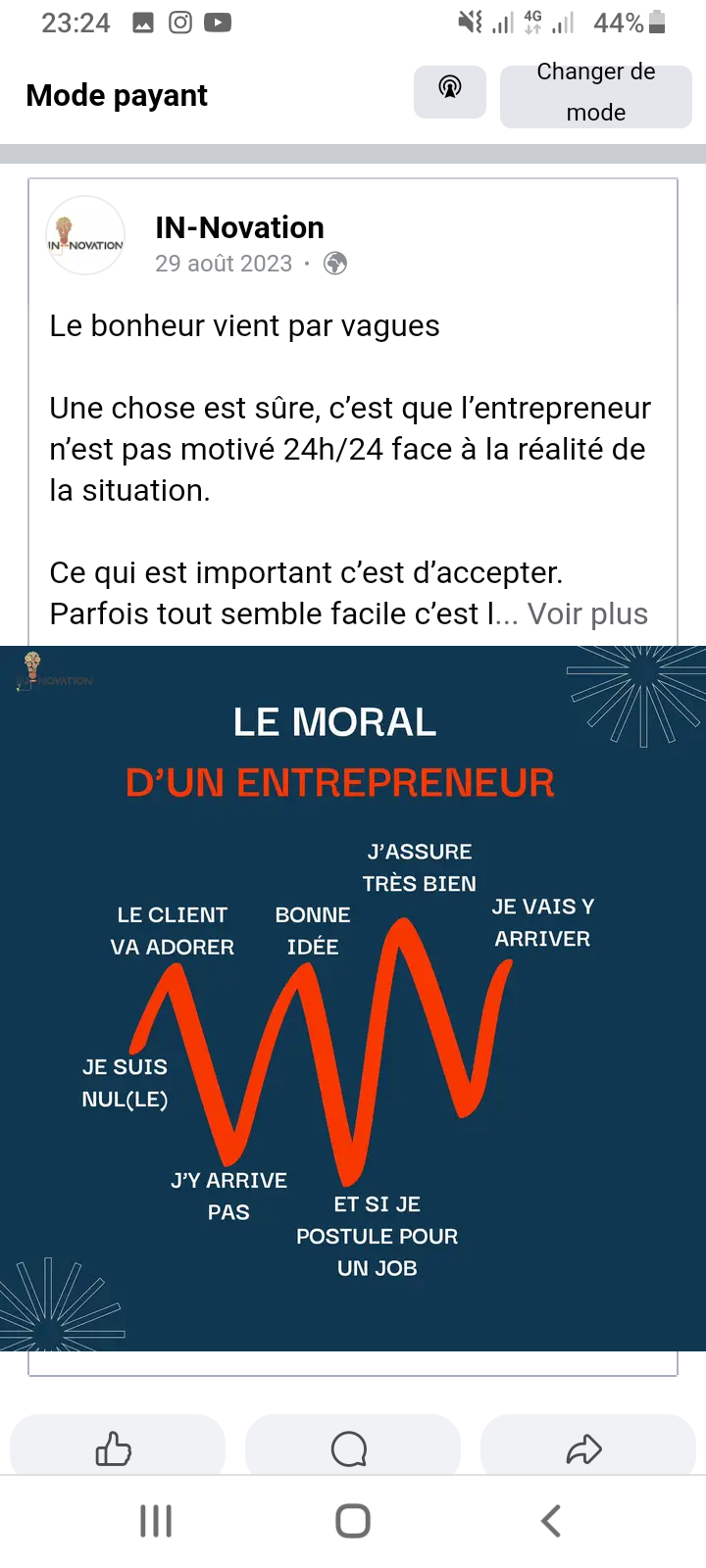Open the broadcast icon button
The image size is (706, 1568).
pyautogui.click(x=449, y=91)
